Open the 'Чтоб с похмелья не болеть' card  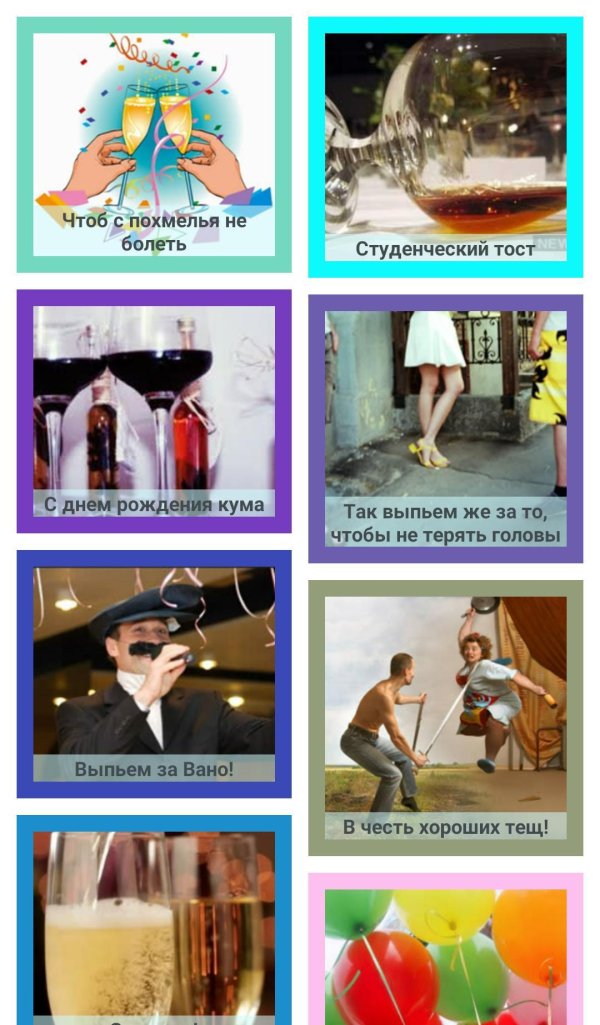154,144
